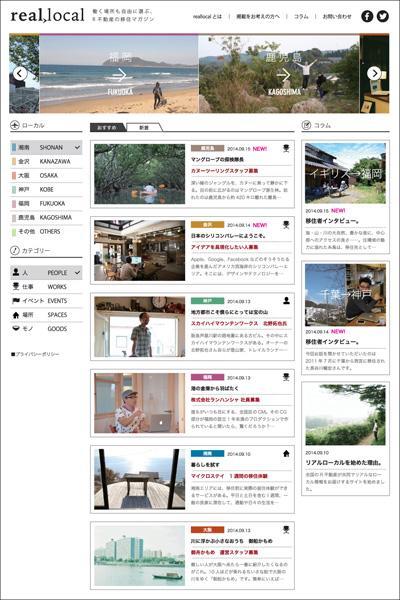
Task: Open the コラム link in the header
Action: click(x=301, y=16)
